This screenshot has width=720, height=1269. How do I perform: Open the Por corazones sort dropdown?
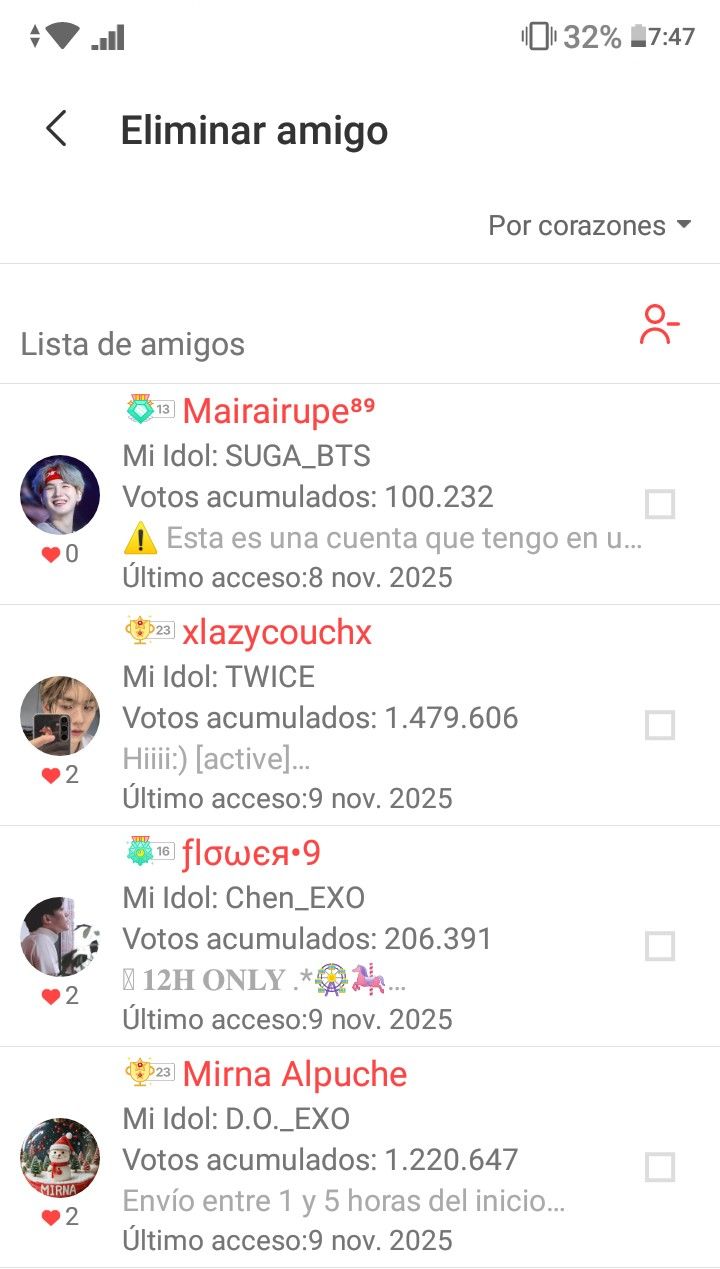[589, 226]
